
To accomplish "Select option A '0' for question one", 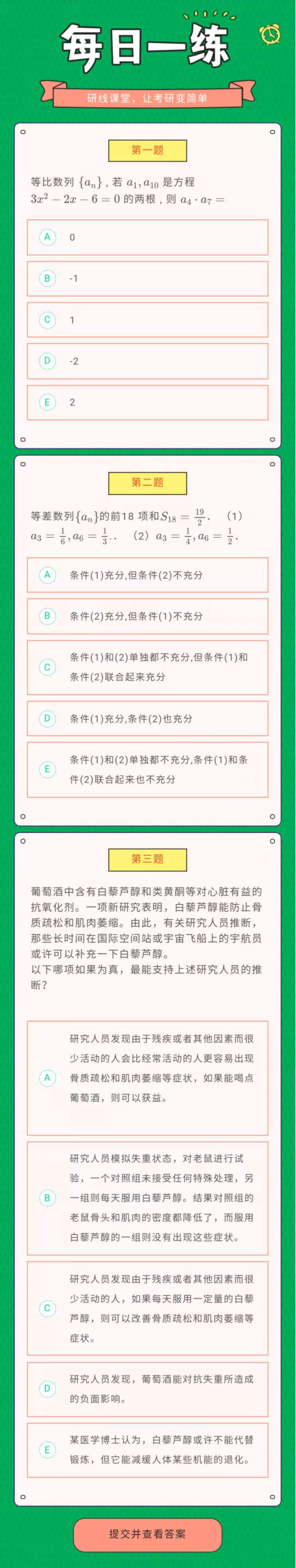I will tap(147, 237).
